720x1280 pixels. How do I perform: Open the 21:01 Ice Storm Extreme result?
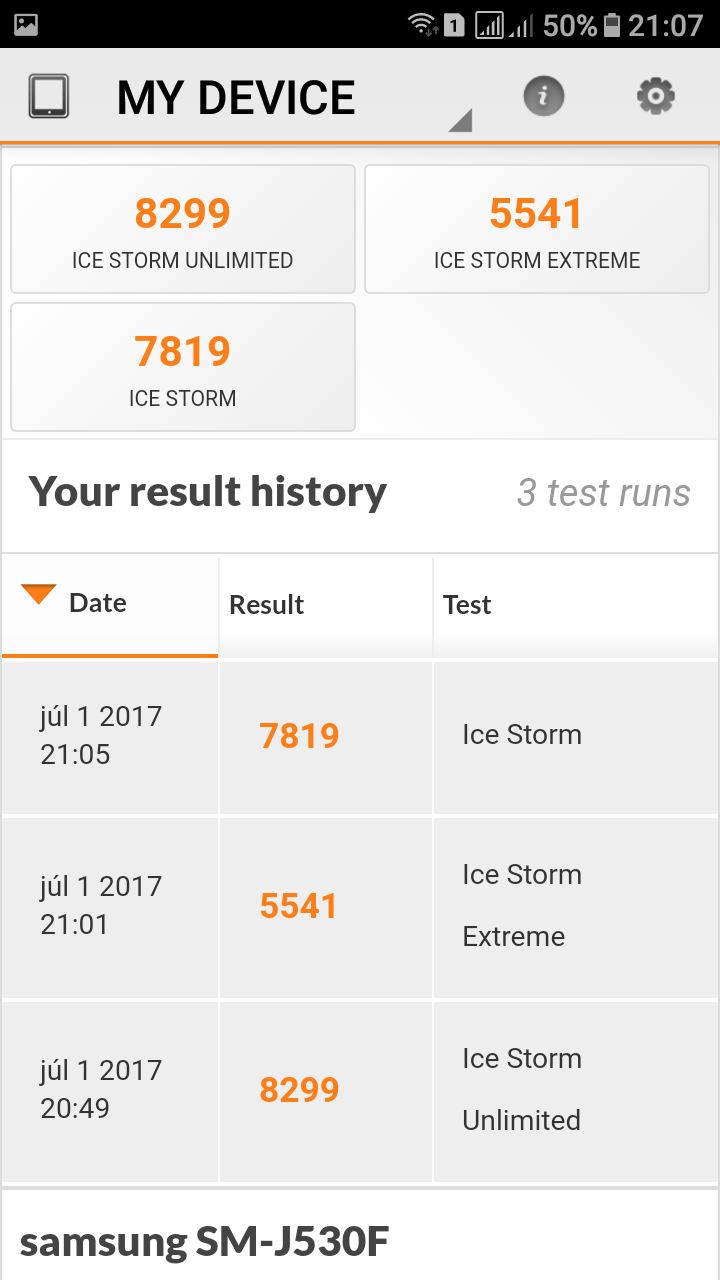(x=360, y=907)
